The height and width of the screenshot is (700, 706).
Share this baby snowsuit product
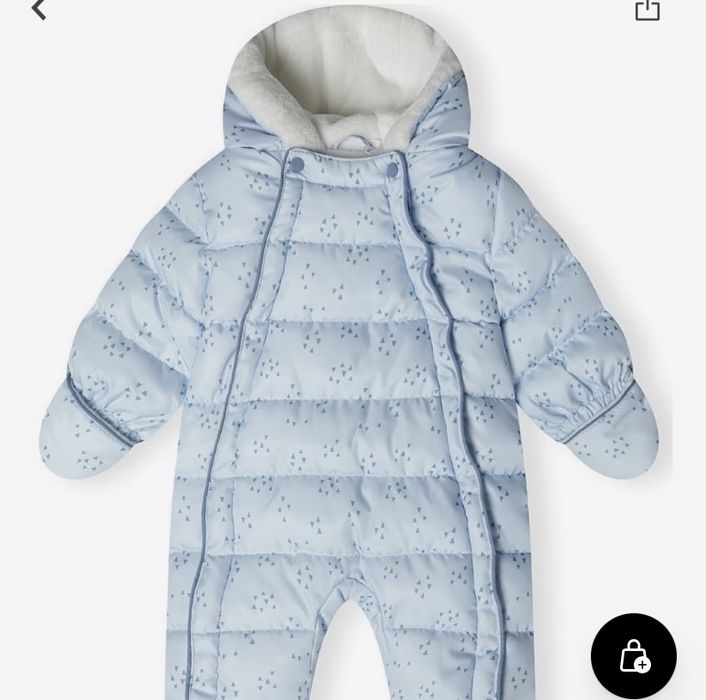[647, 10]
